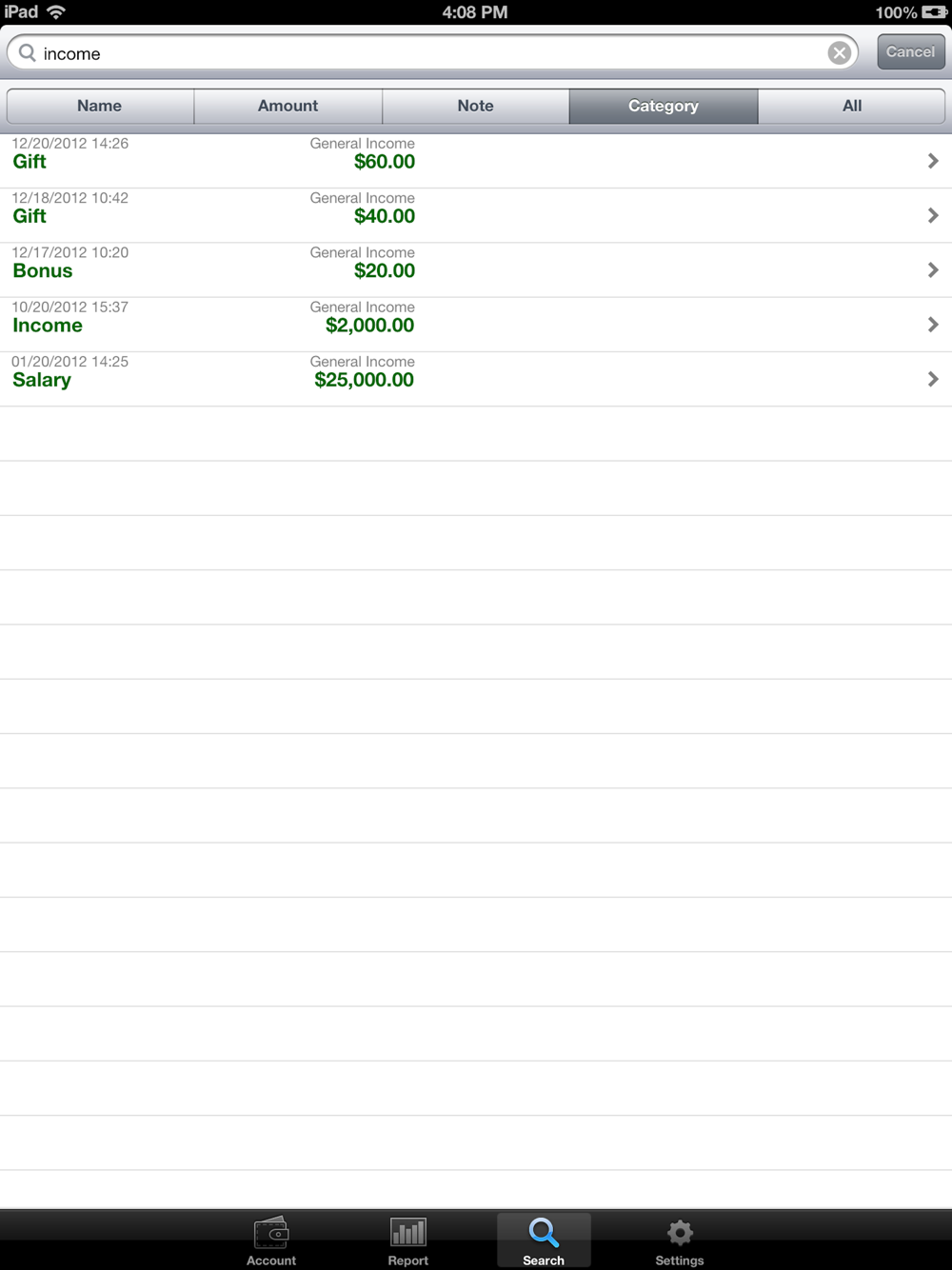This screenshot has width=952, height=1270.
Task: View the Bonus $20.00 entry
Action: coord(476,270)
